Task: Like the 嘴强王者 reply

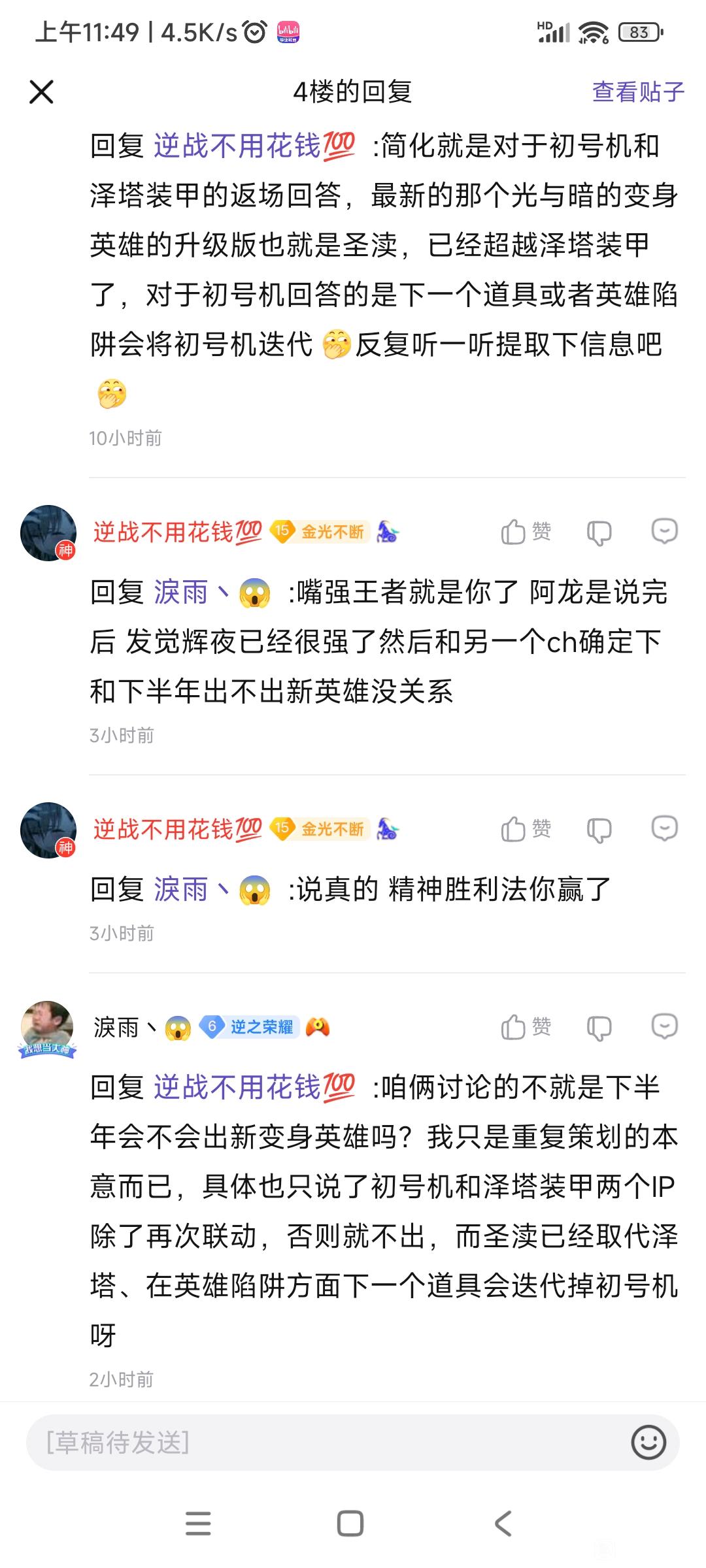Action: tap(526, 532)
